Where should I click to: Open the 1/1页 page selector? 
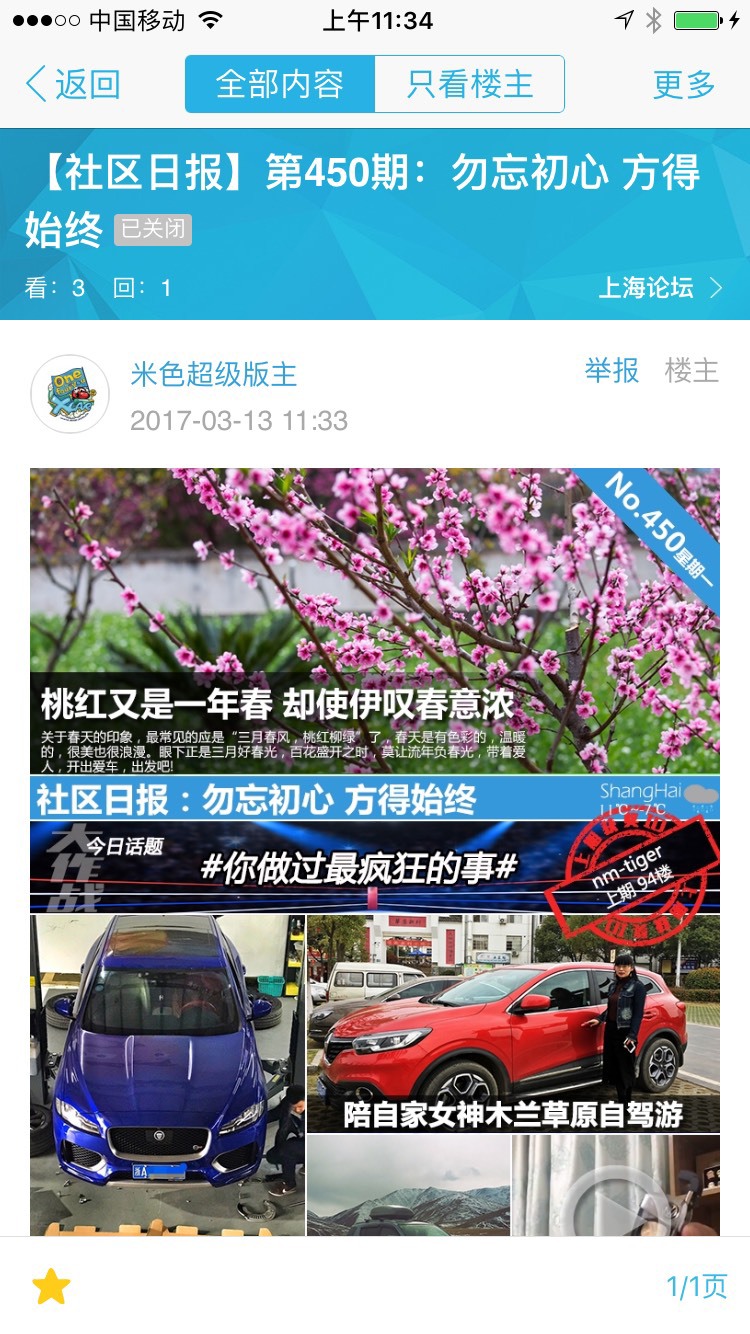(696, 1286)
